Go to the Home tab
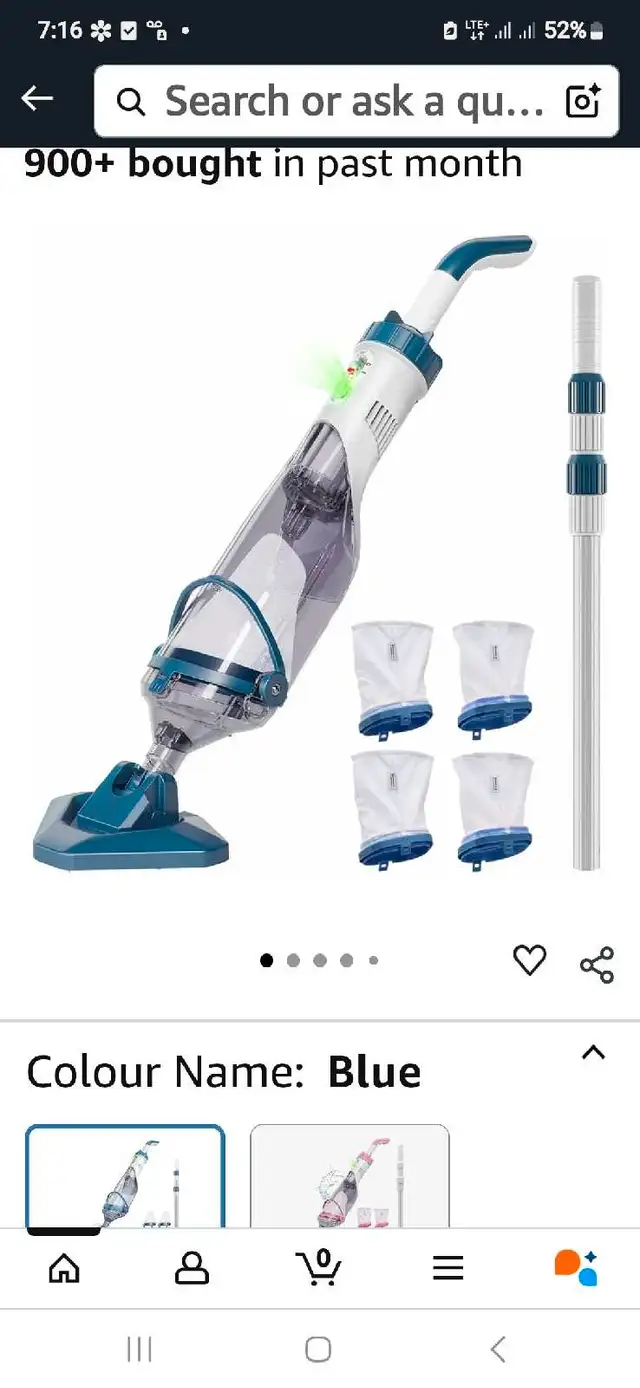The image size is (640, 1388). coord(64,1268)
